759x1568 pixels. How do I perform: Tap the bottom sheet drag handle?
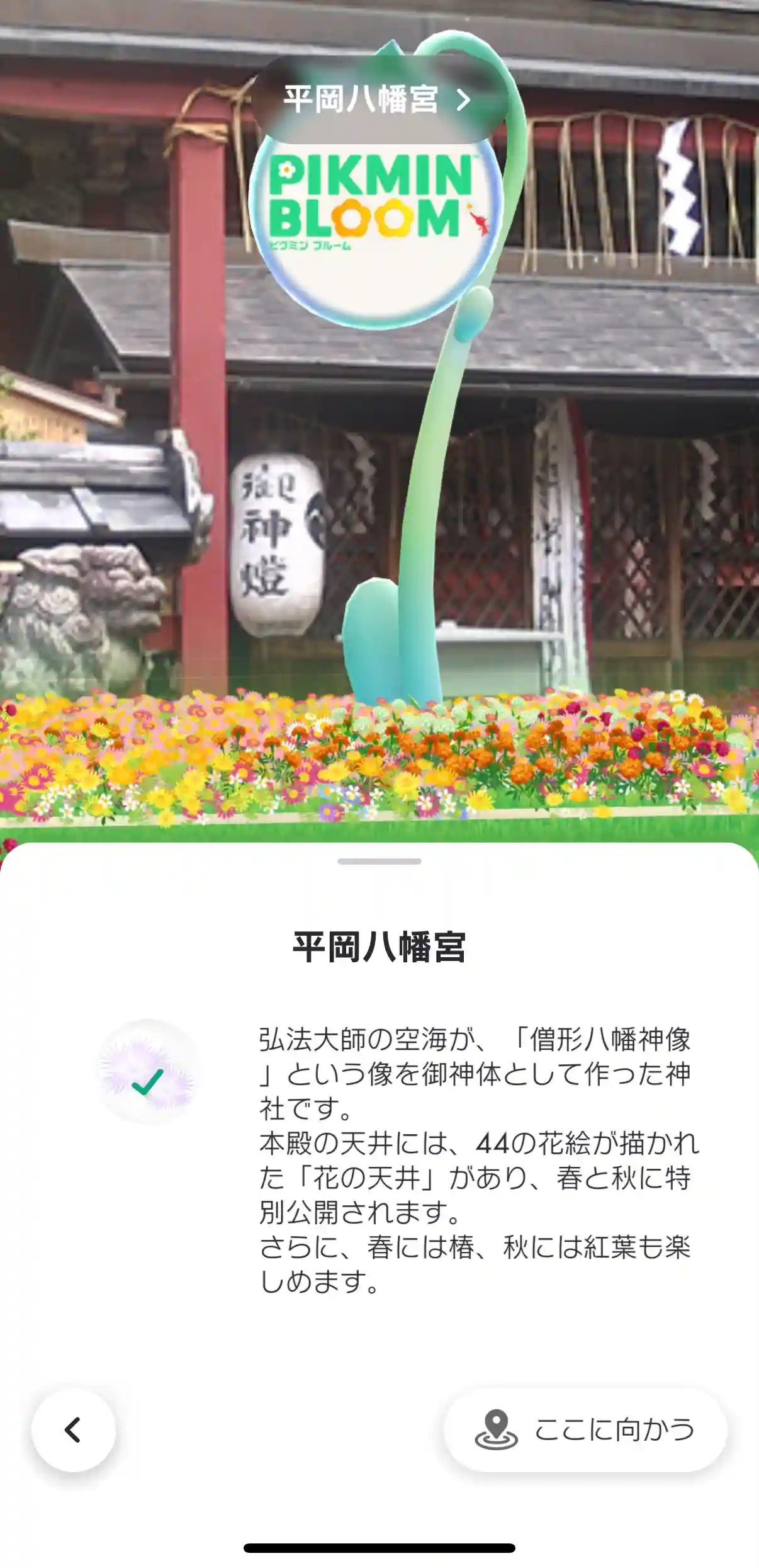pyautogui.click(x=379, y=861)
